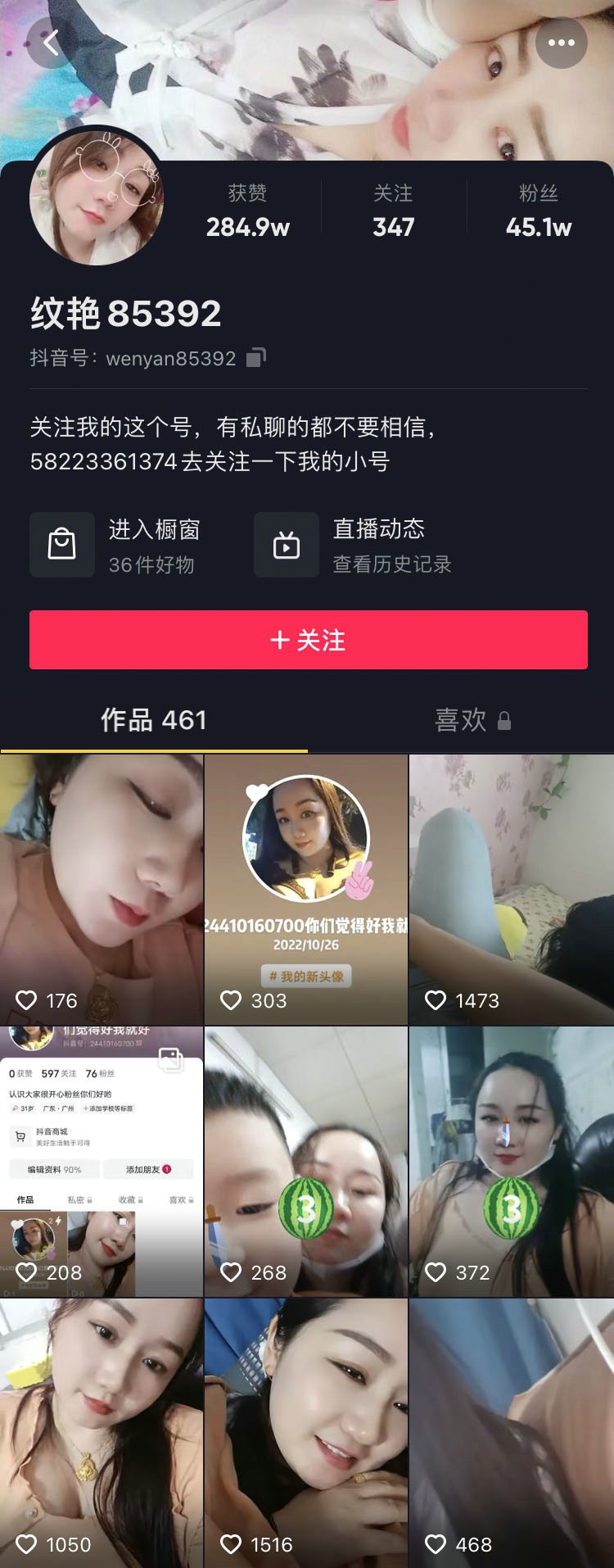Viewport: 614px width, 1568px height.
Task: Copy the Douyin ID wenyan85392
Action: (256, 358)
